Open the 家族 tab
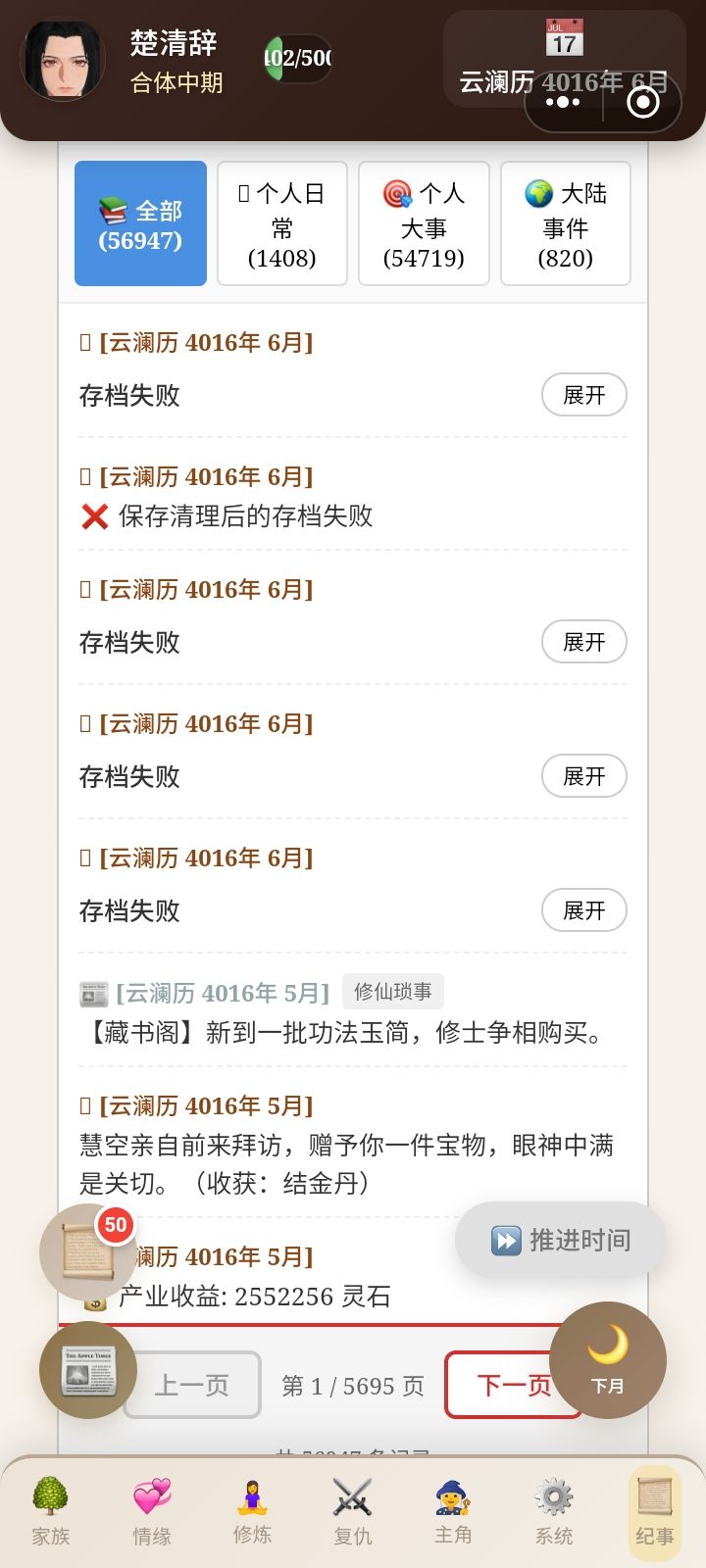The image size is (706, 1568). 50,1512
